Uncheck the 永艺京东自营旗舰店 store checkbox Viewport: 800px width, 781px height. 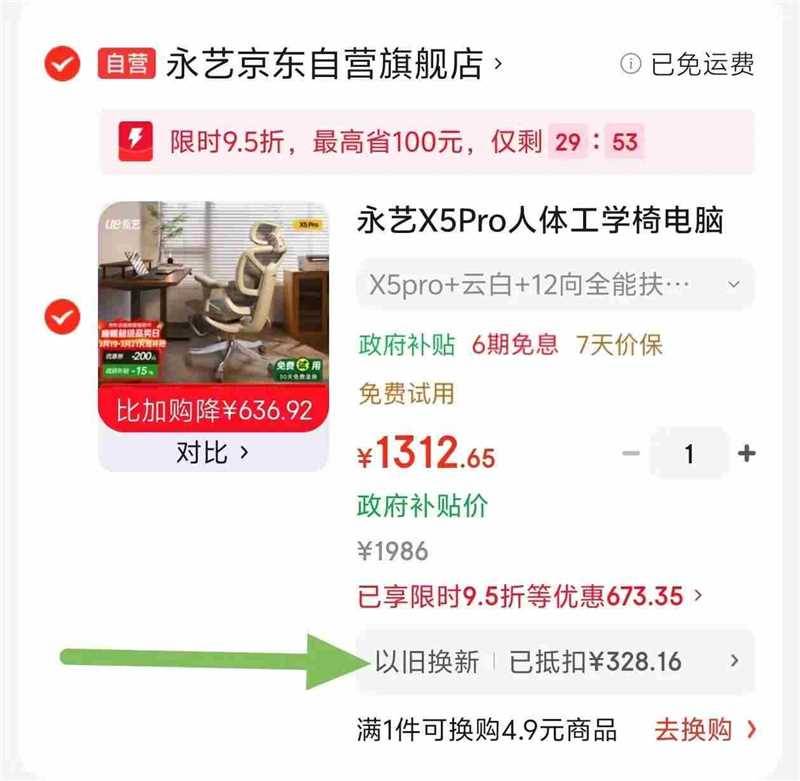tap(62, 66)
